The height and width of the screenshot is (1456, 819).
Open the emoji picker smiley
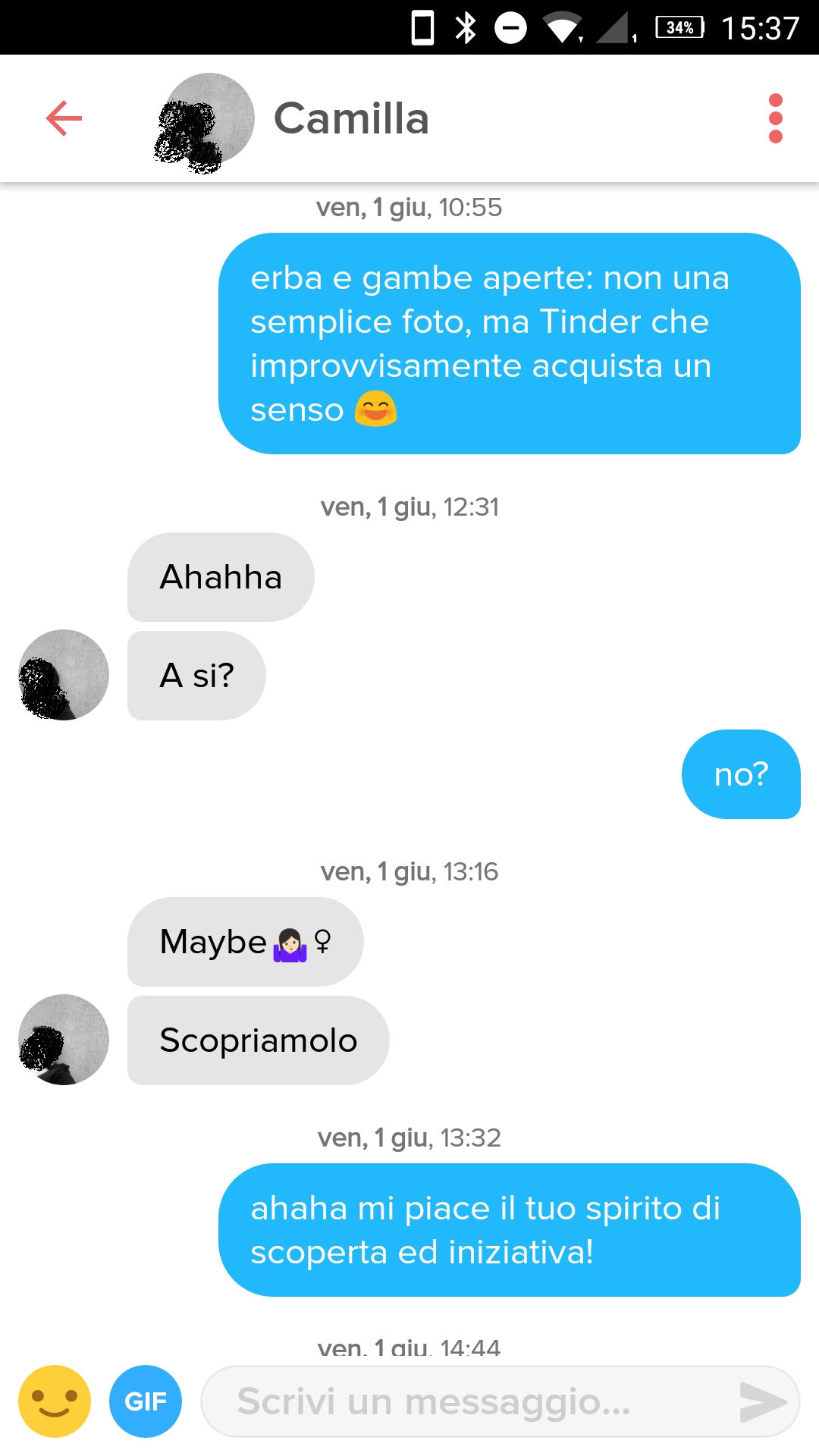tap(55, 1401)
